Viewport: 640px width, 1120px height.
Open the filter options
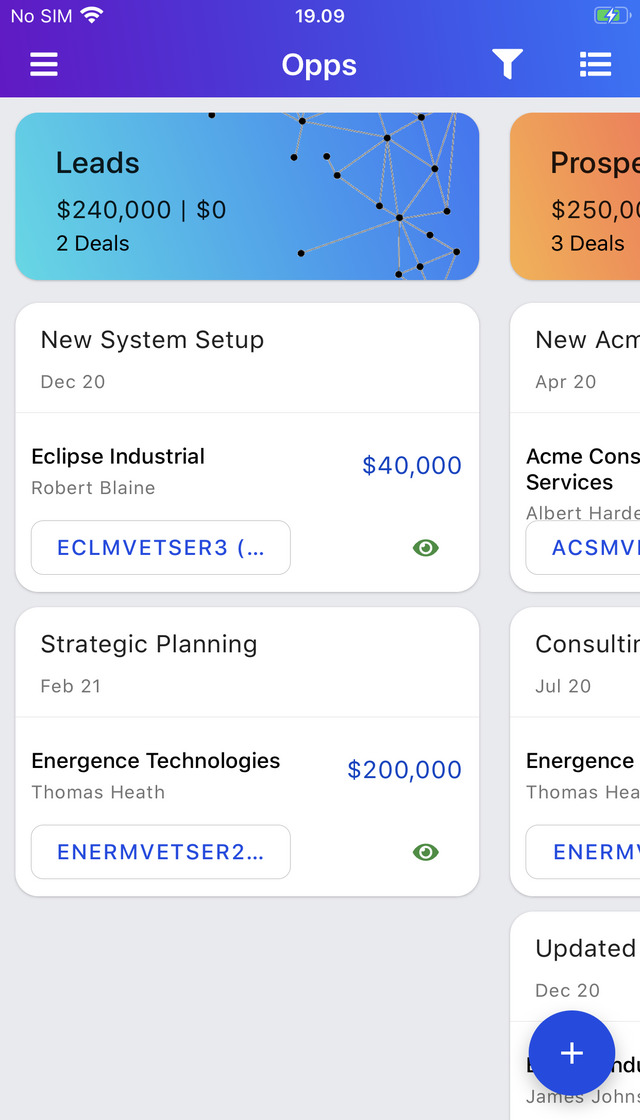coord(507,64)
